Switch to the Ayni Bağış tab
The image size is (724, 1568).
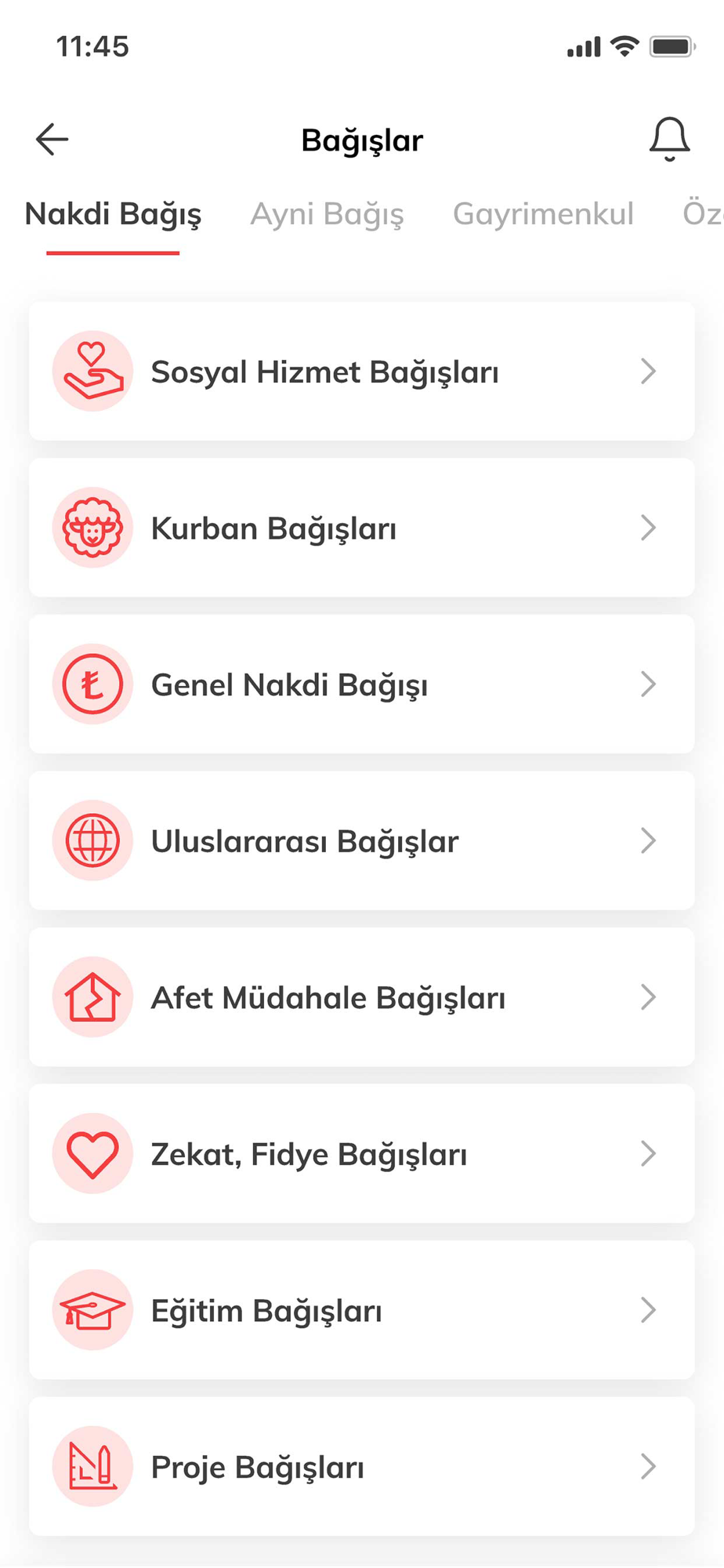(x=327, y=214)
